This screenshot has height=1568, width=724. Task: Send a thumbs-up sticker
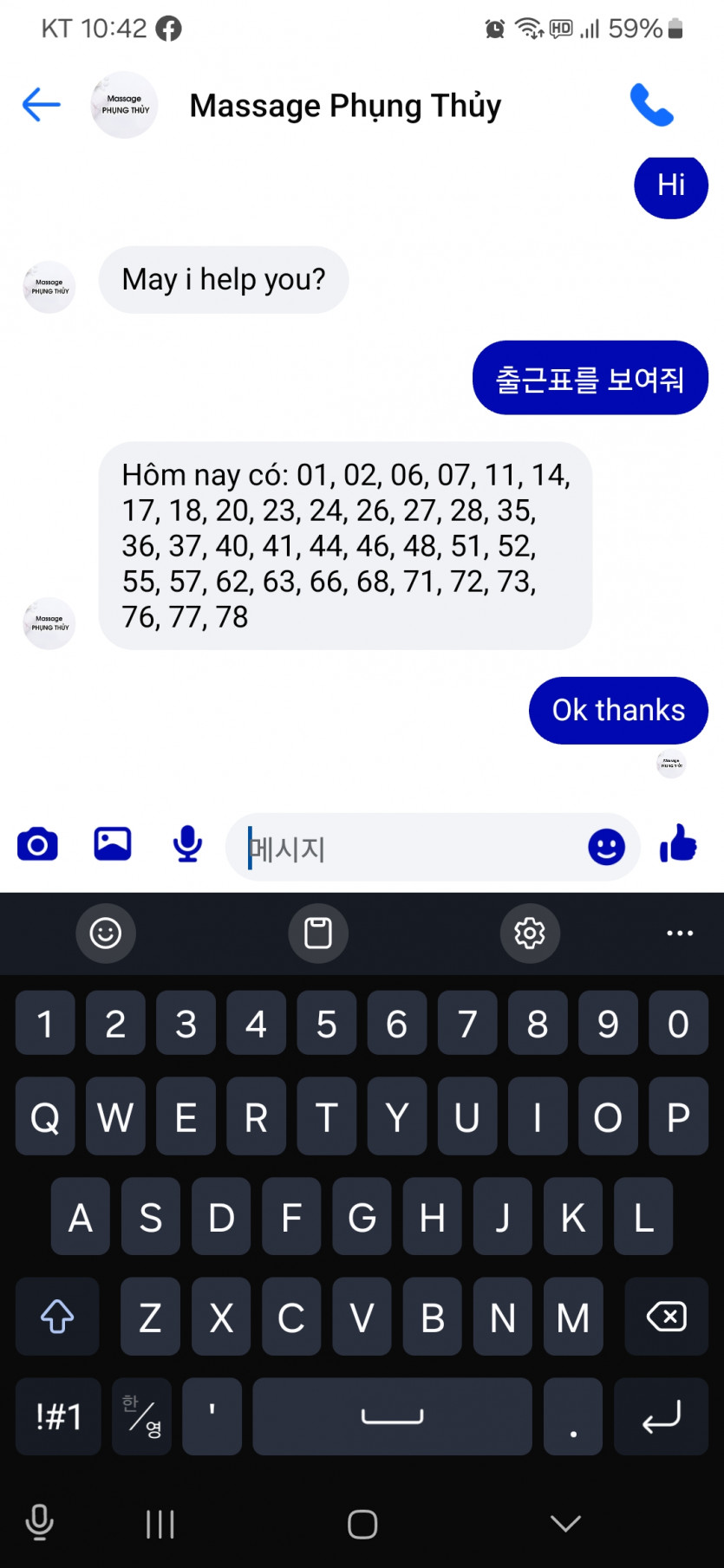point(678,844)
